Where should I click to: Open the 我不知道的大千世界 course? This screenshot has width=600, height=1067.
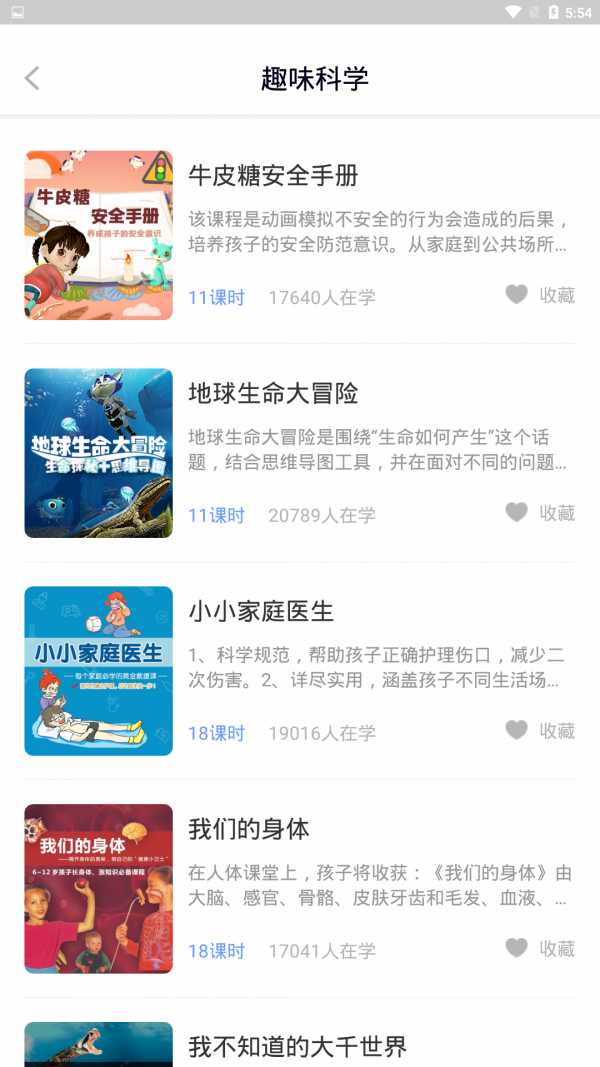[297, 1046]
